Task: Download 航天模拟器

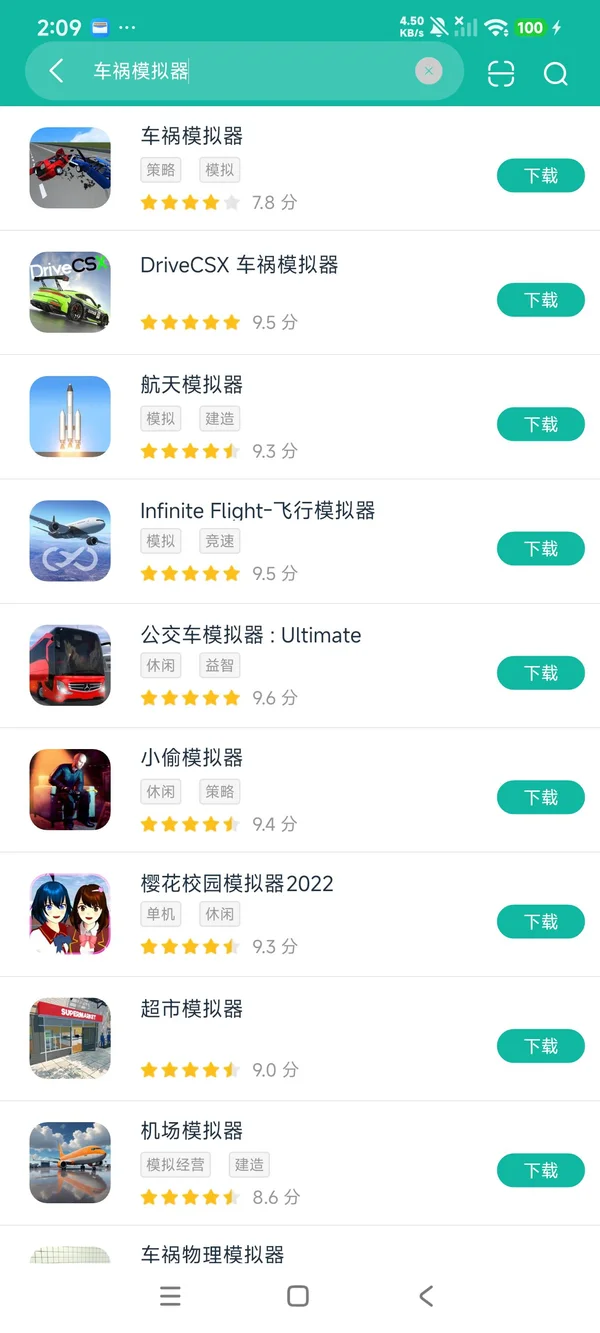Action: coord(540,425)
